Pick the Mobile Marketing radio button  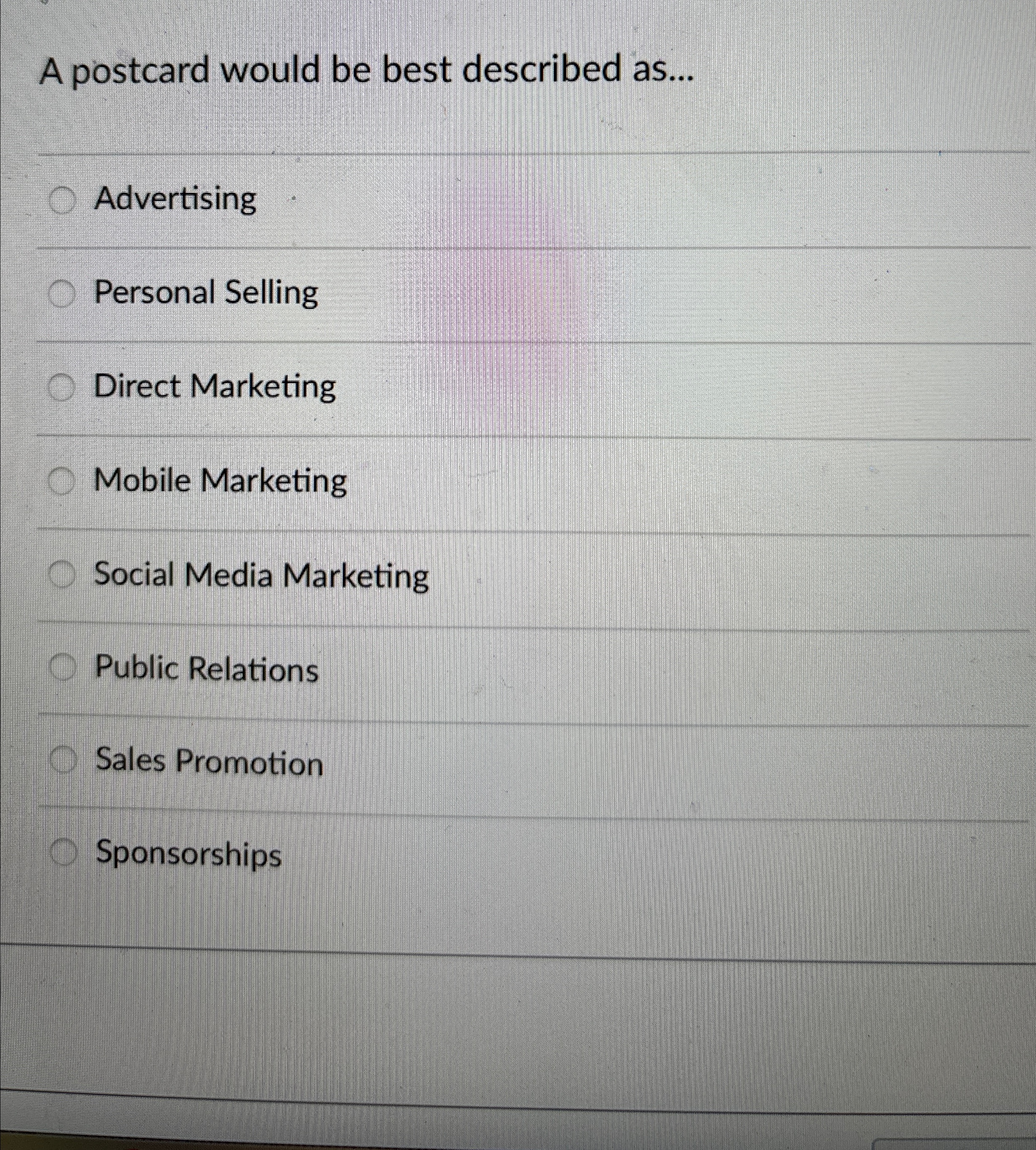62,482
